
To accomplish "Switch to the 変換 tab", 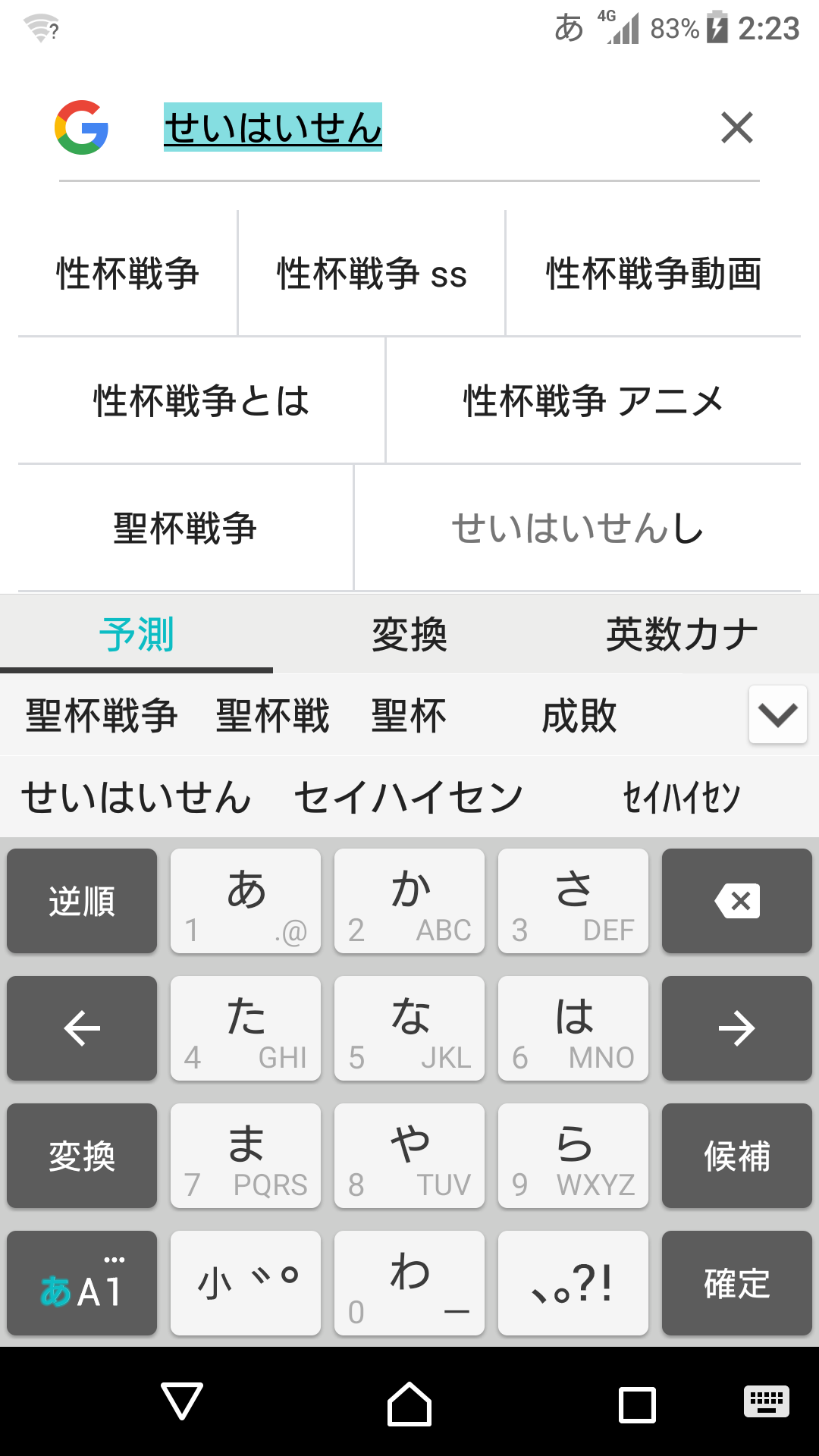I will 409,635.
